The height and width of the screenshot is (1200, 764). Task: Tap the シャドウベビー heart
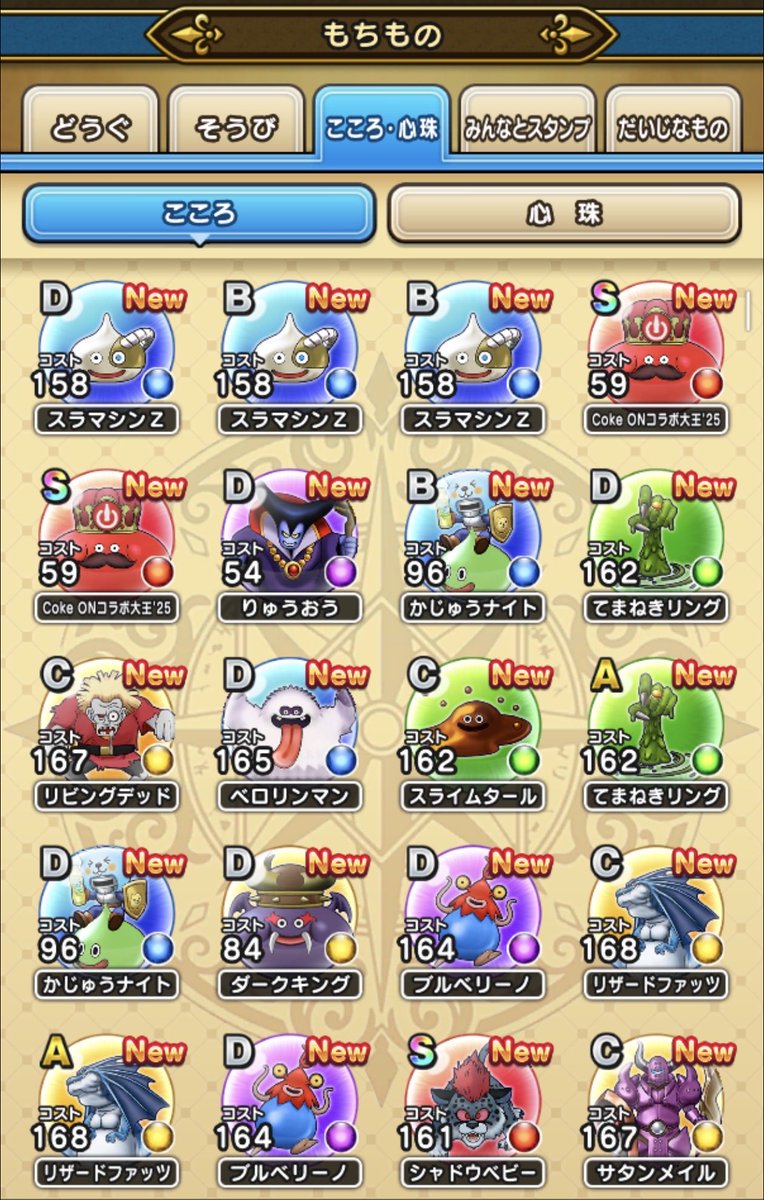(x=473, y=1104)
